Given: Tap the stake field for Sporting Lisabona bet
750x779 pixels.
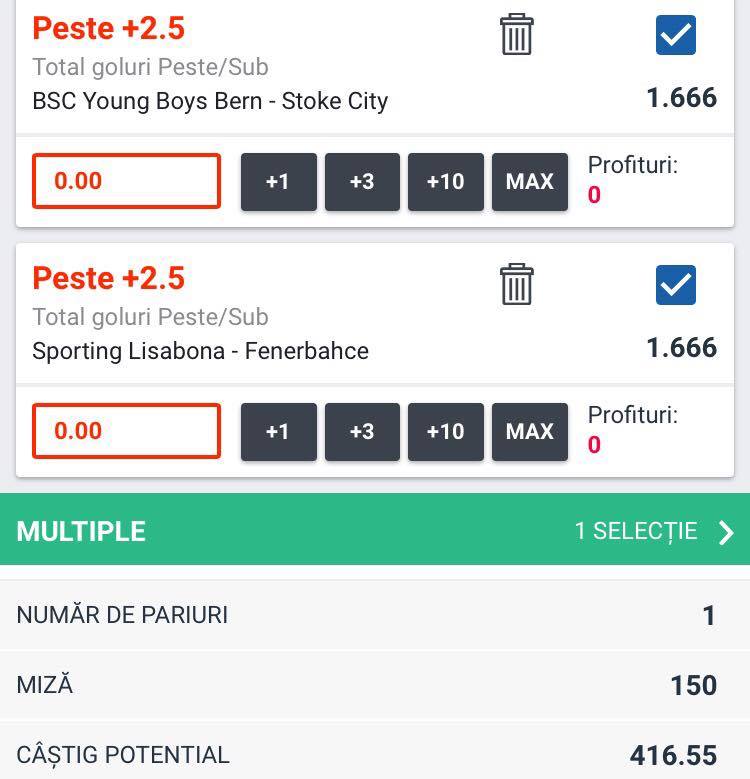Looking at the screenshot, I should 127,431.
